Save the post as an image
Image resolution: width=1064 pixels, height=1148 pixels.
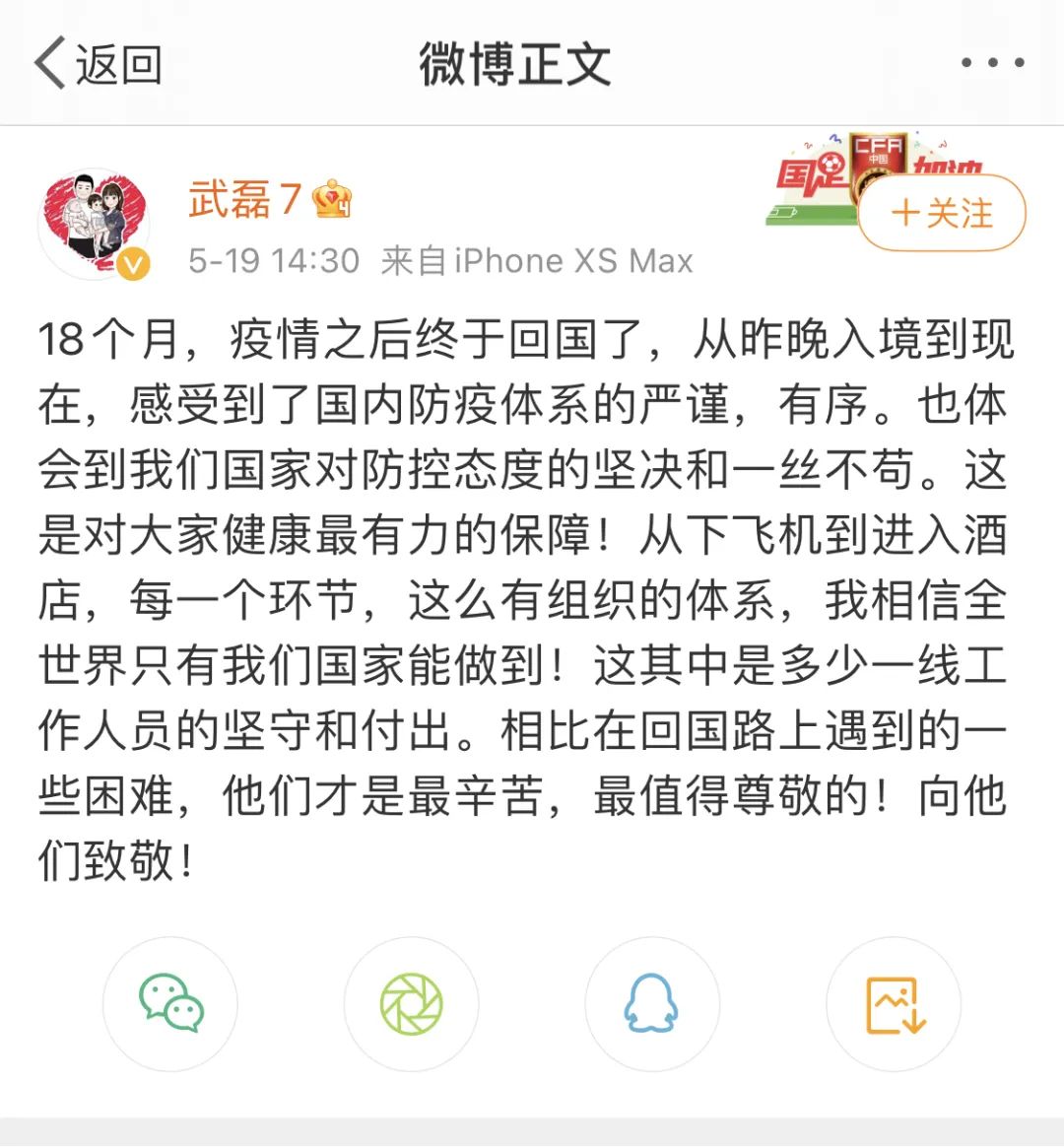coord(894,1004)
